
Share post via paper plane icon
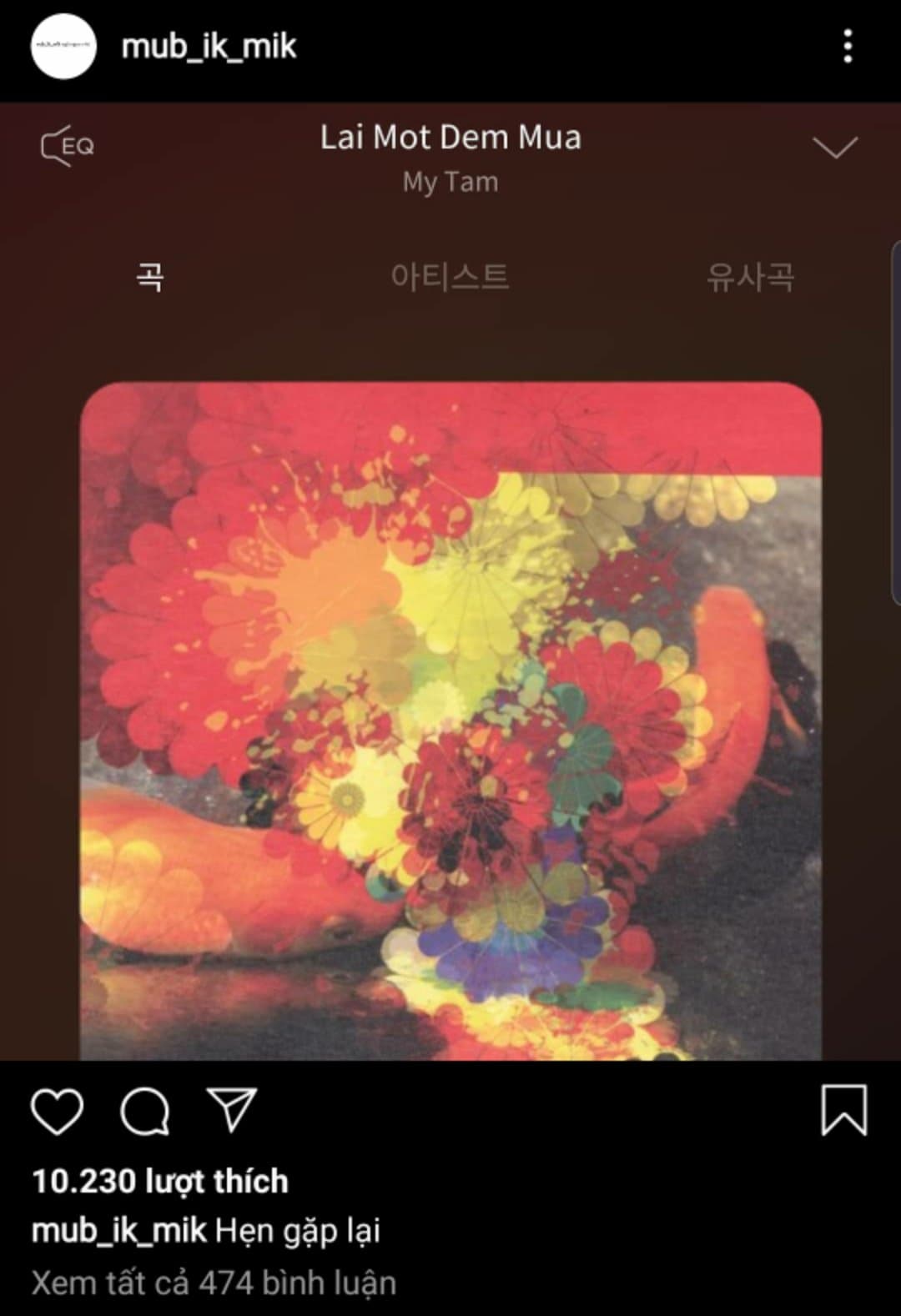click(x=231, y=1109)
